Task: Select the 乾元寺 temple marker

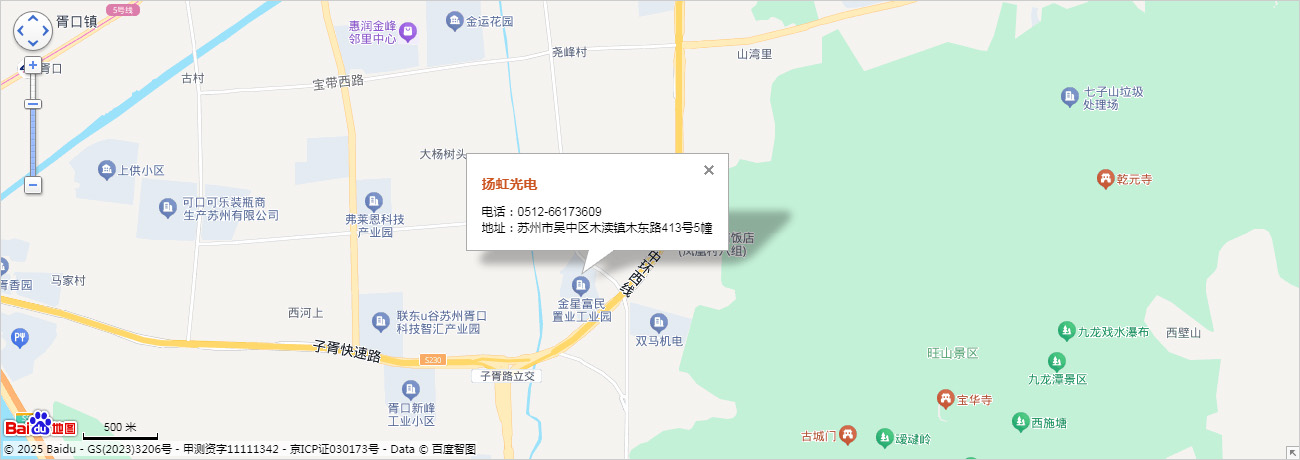Action: pos(1105,180)
